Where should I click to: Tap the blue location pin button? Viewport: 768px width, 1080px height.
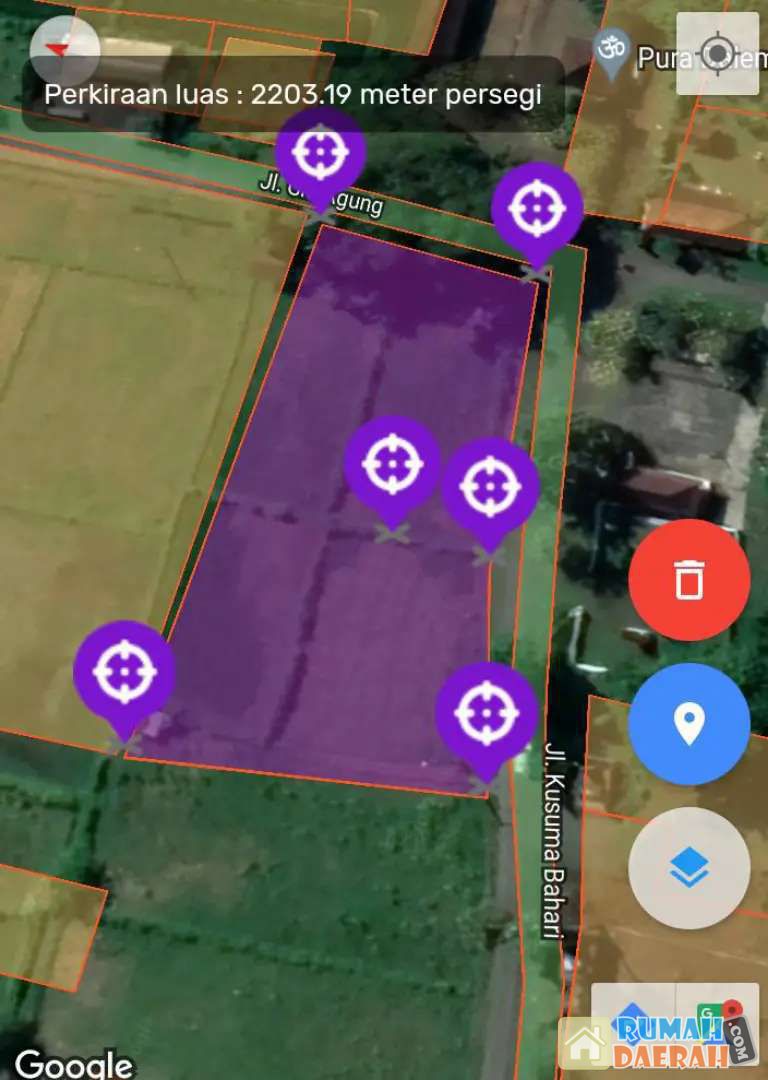689,723
